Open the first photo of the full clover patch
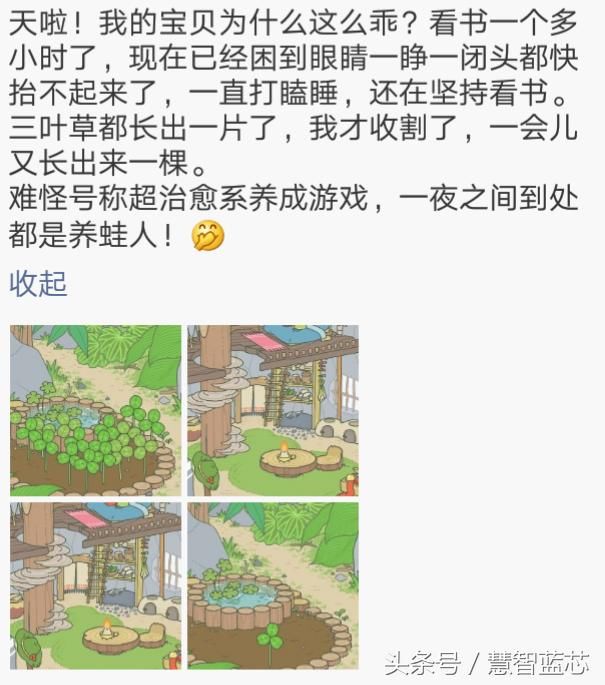 coord(96,410)
